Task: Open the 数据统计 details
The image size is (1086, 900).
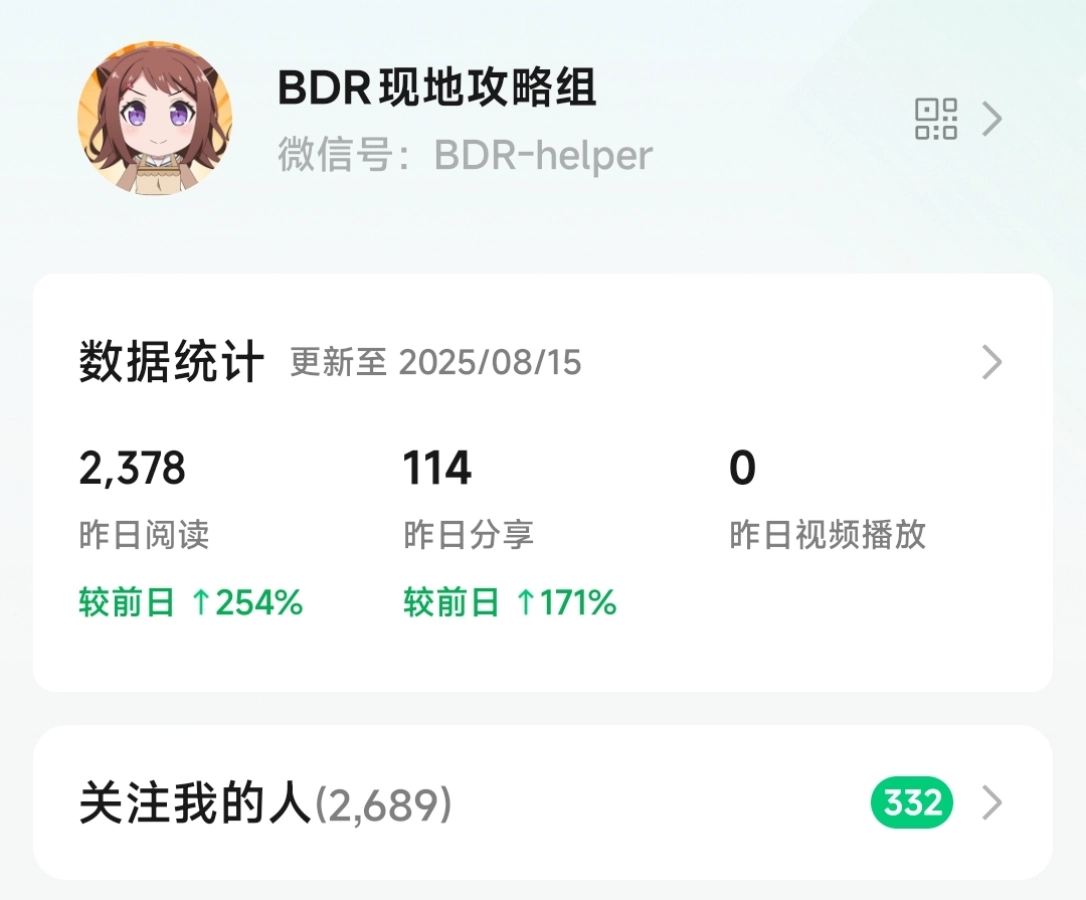Action: (x=990, y=362)
